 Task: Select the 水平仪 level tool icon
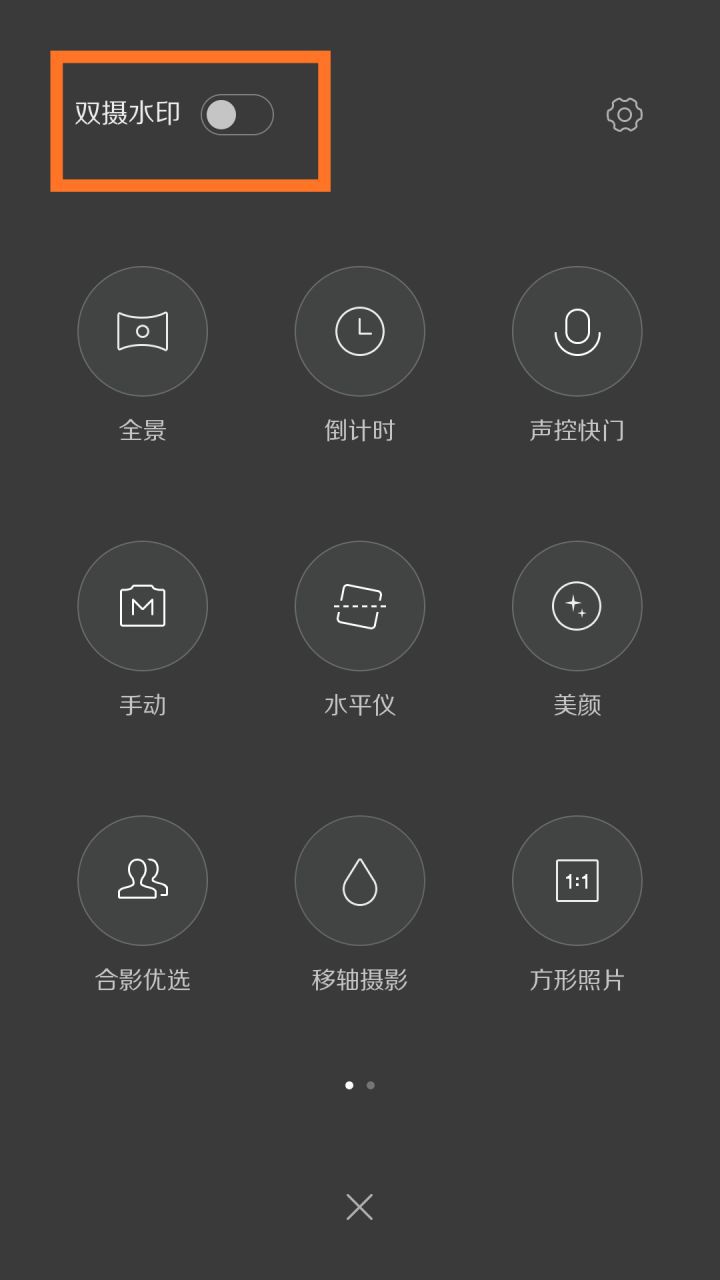coord(360,606)
